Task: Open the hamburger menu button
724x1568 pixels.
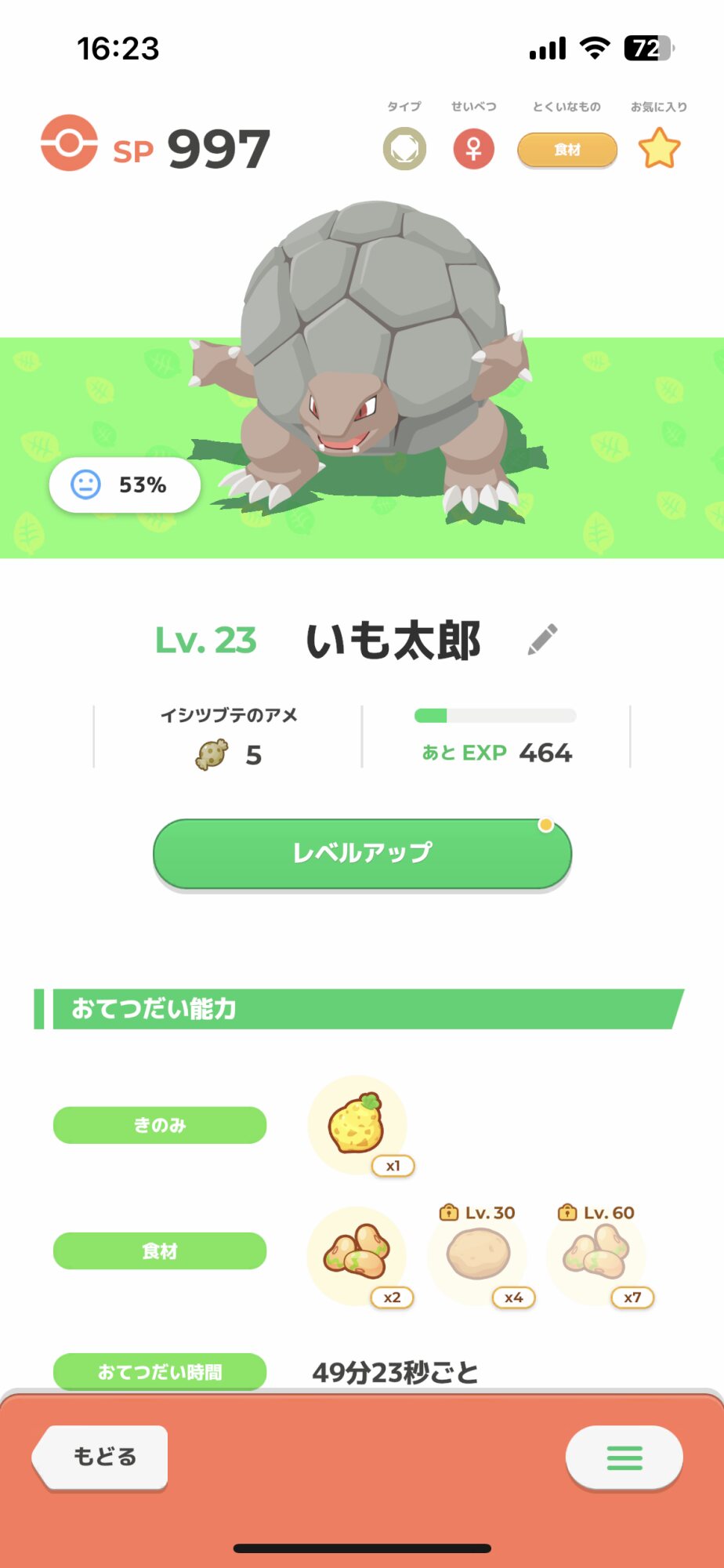Action: tap(624, 1457)
